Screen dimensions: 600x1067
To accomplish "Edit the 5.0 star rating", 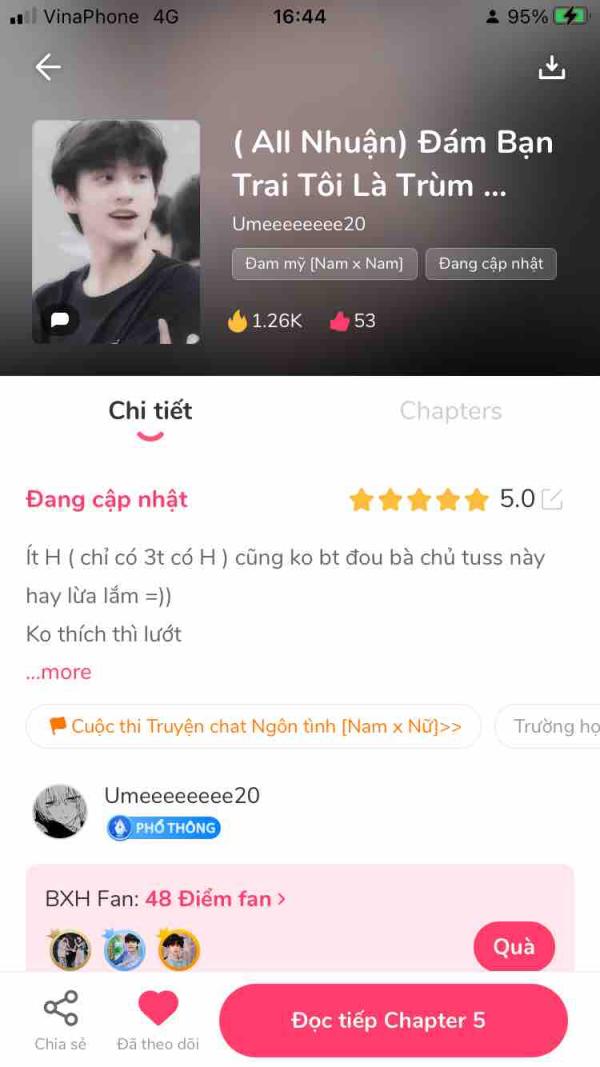I will [552, 499].
